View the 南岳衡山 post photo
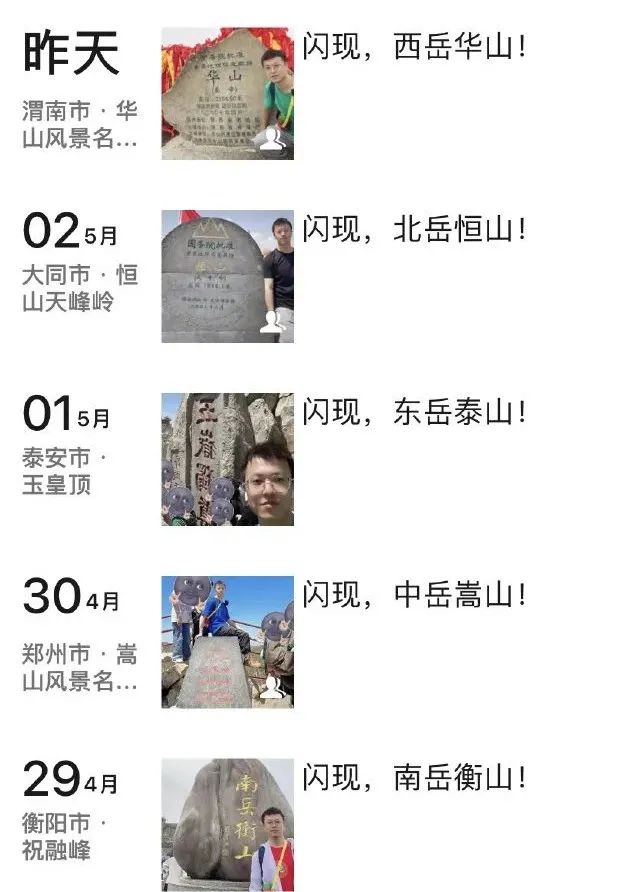Viewport: 639px width, 892px height. pyautogui.click(x=227, y=825)
